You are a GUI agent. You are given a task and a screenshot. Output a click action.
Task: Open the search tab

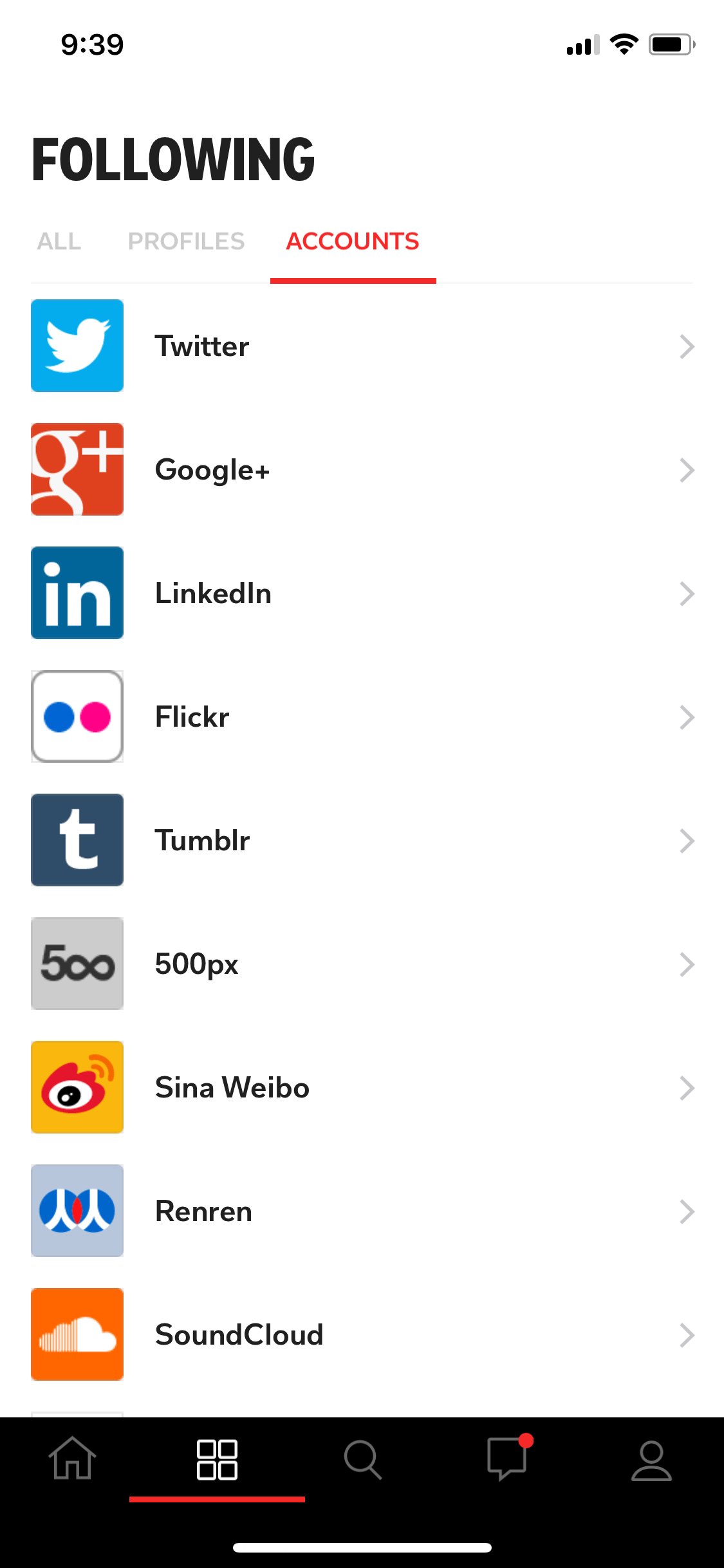[x=362, y=1459]
